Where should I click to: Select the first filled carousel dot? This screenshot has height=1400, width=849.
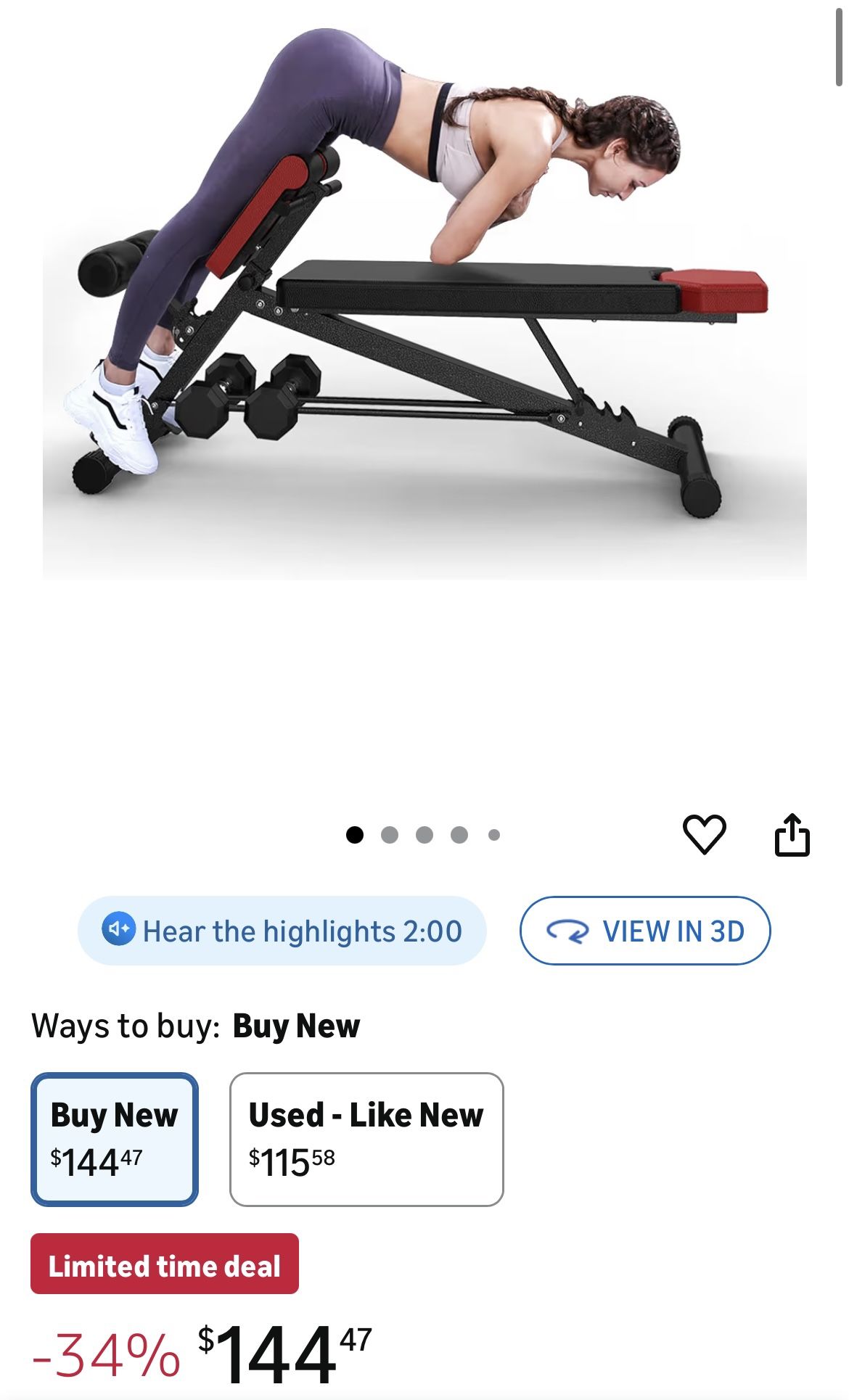355,836
